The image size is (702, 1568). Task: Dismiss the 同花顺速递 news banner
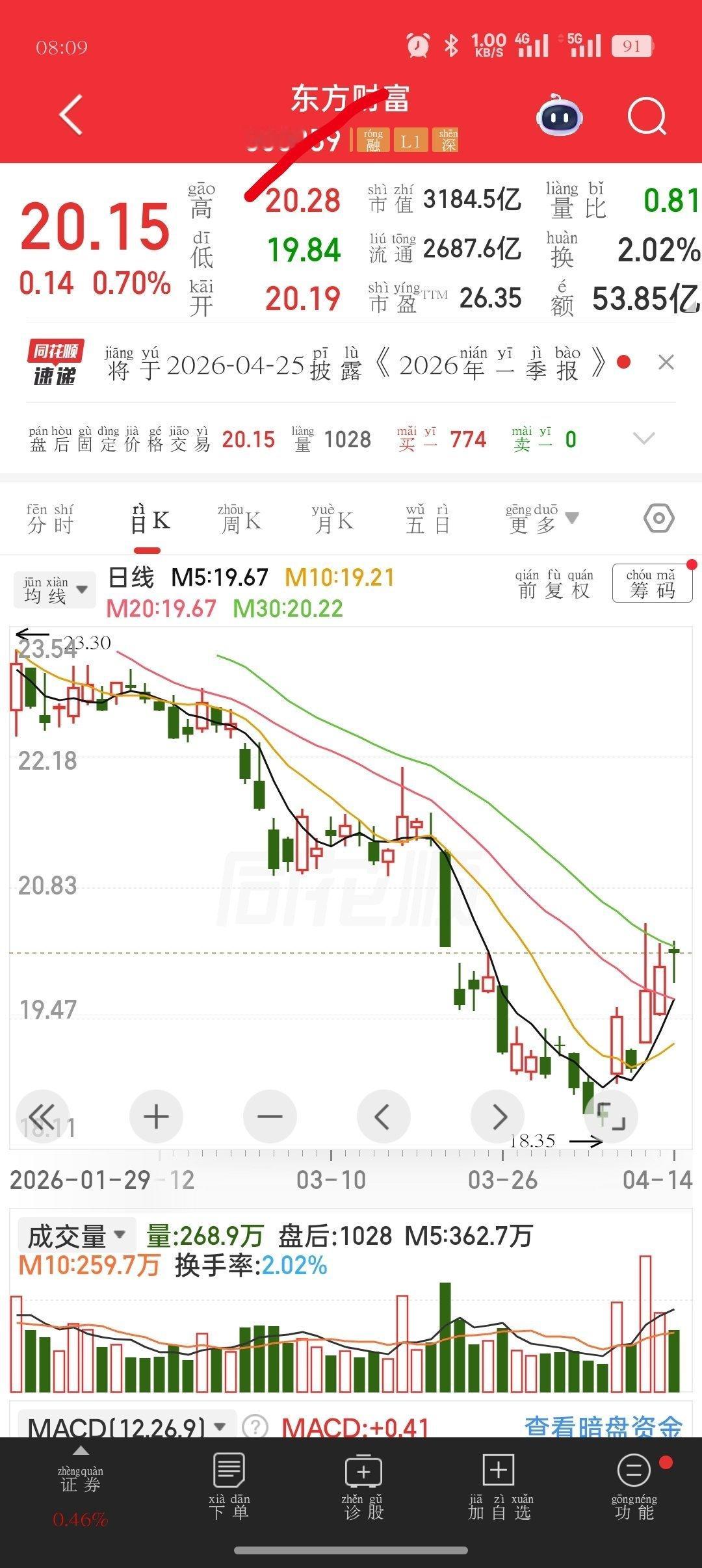click(666, 363)
